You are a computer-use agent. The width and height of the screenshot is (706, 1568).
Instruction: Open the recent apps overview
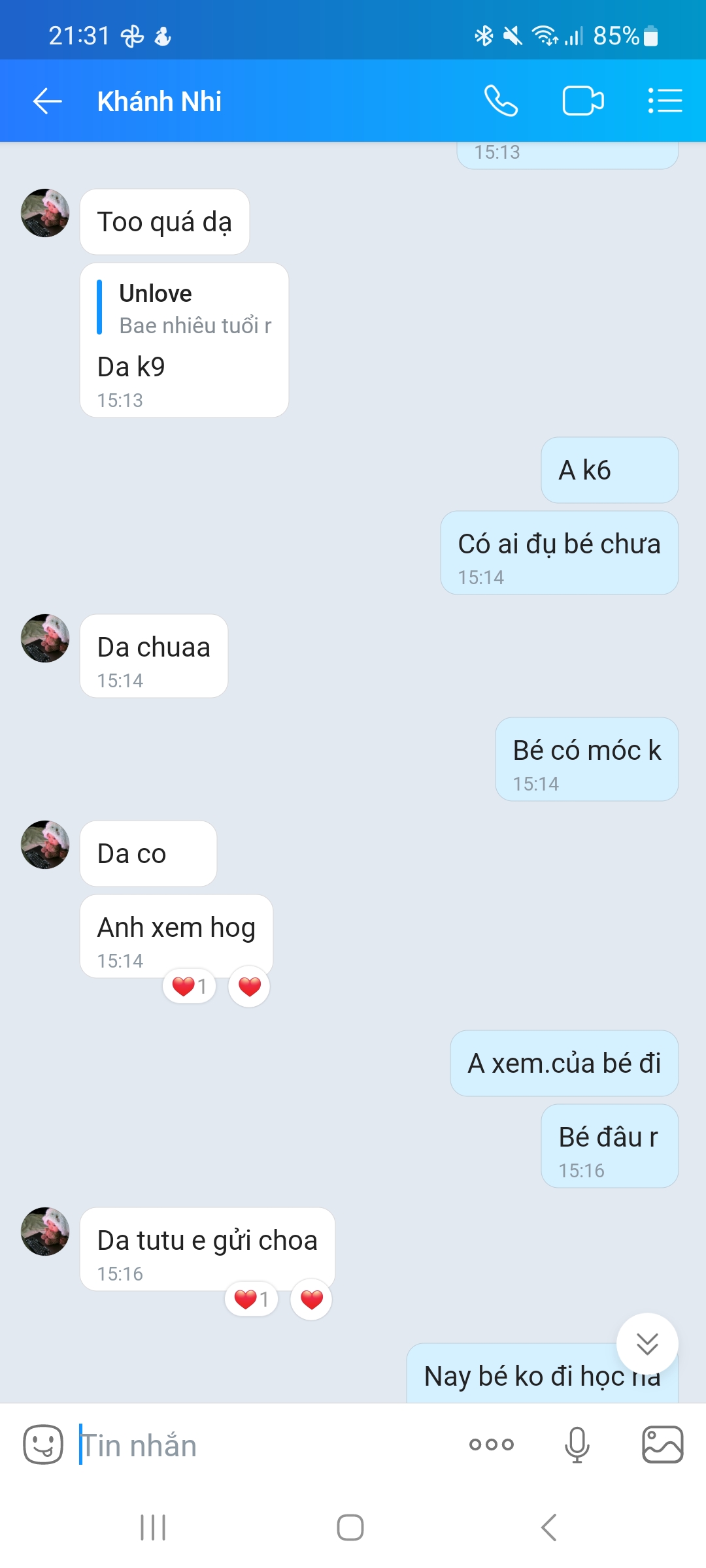(153, 1527)
